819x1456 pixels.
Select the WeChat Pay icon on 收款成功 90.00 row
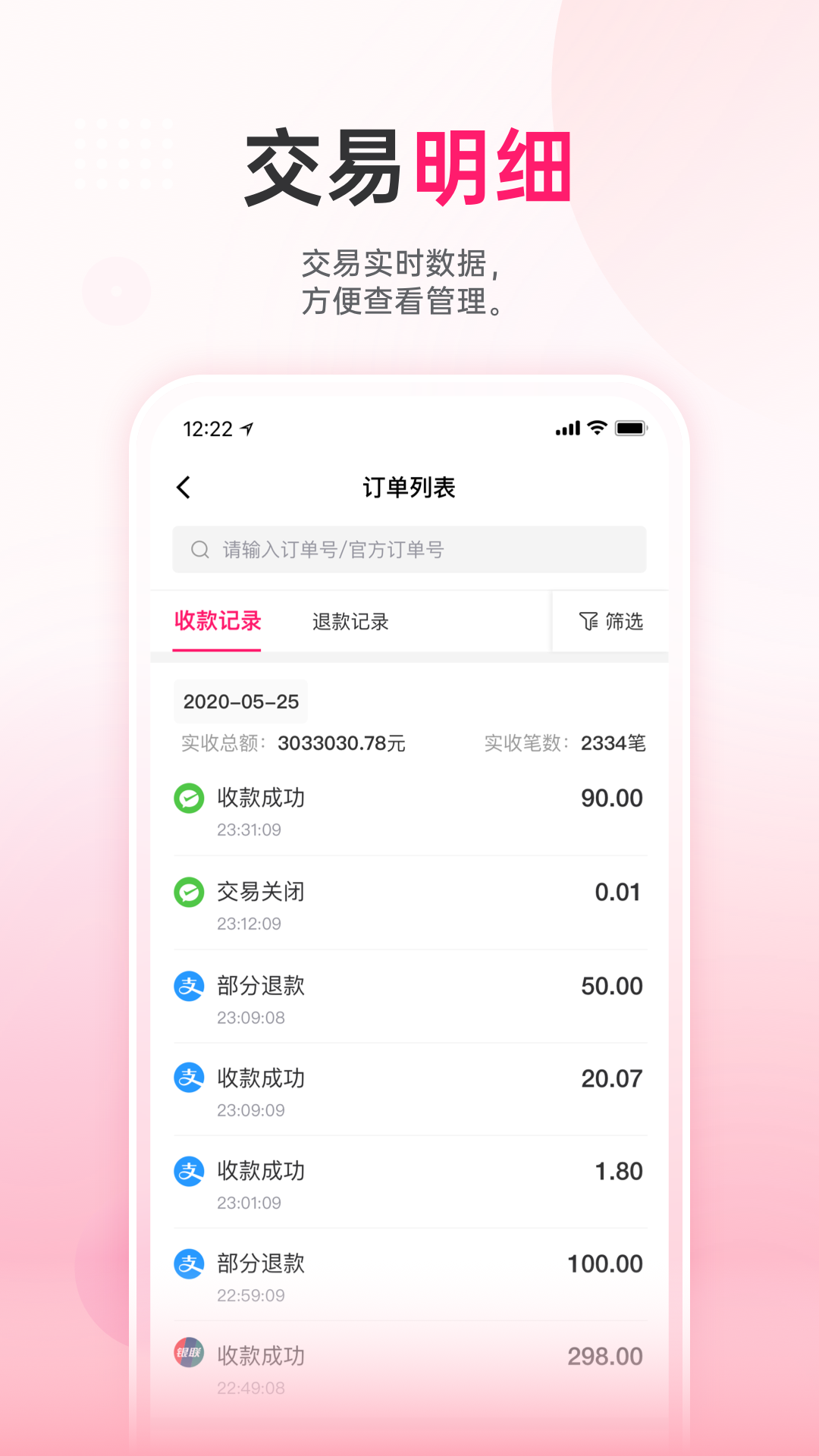tap(188, 797)
